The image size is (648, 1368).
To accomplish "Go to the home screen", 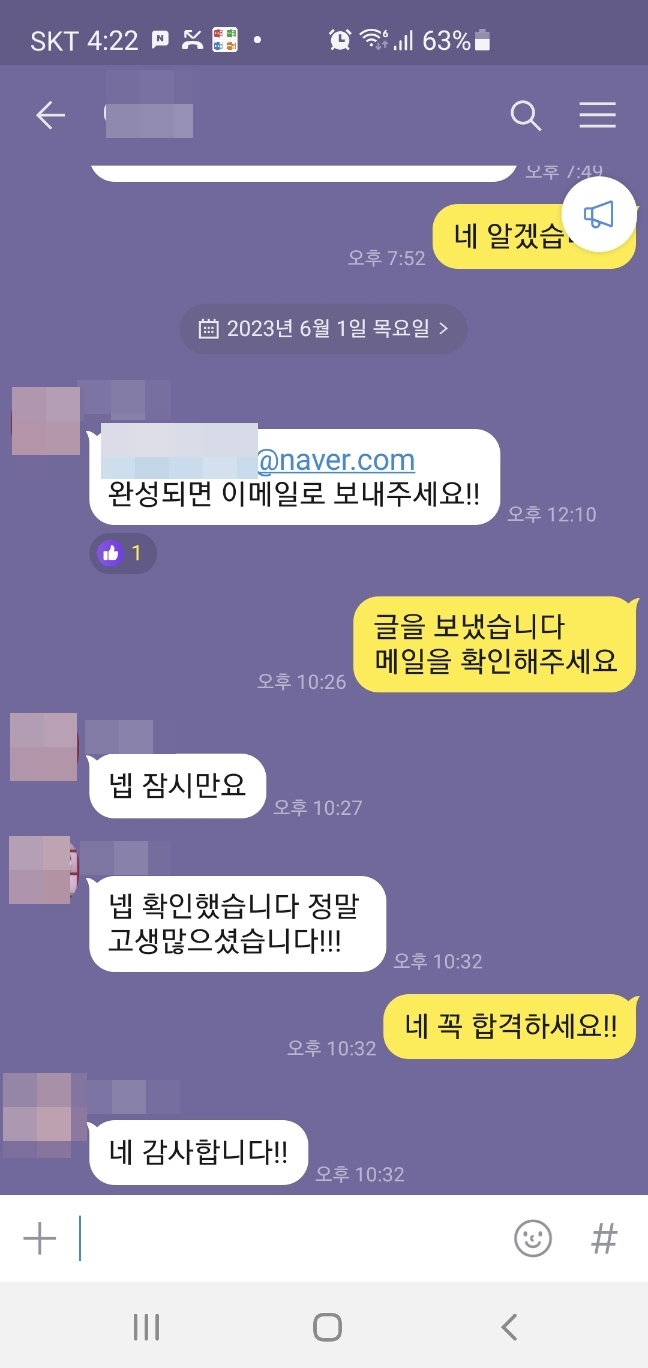I will (x=327, y=1327).
